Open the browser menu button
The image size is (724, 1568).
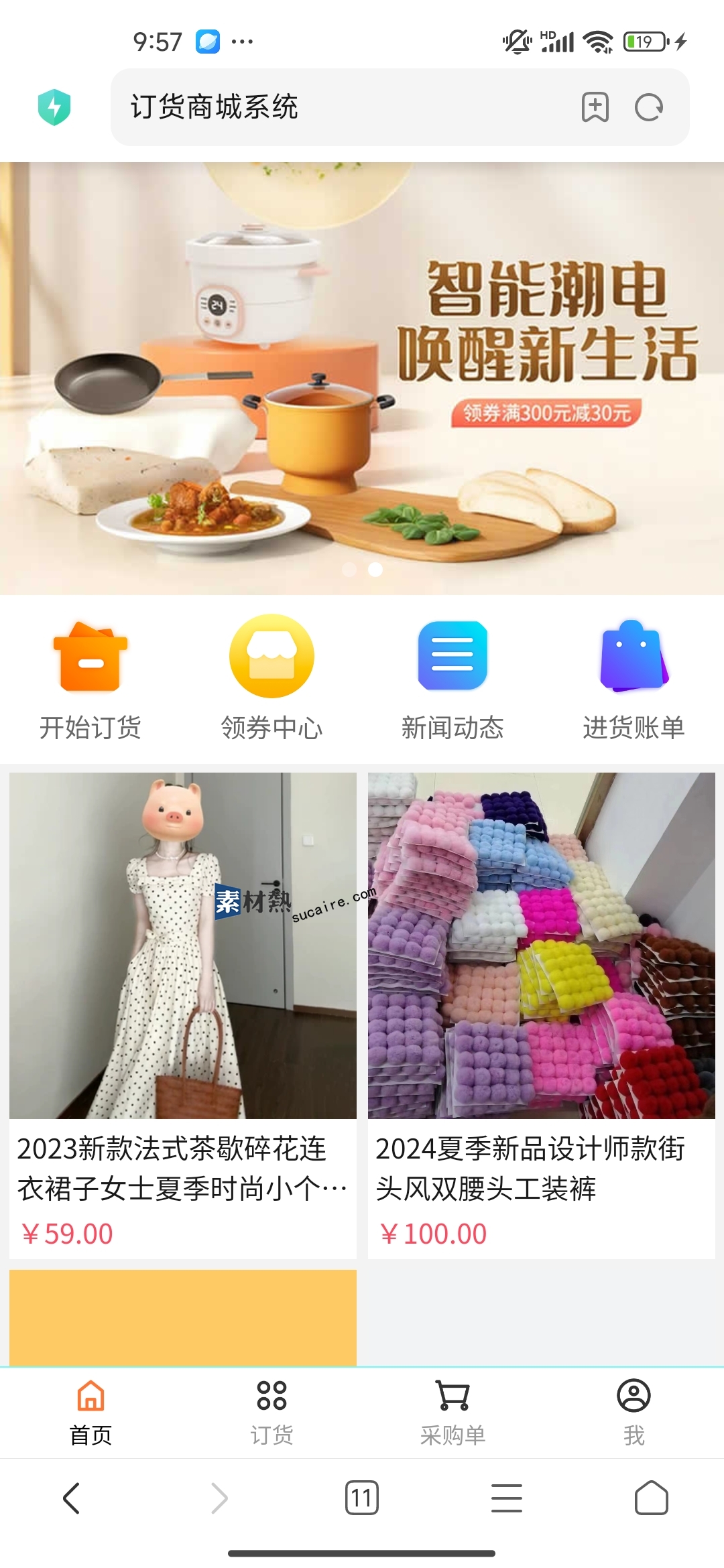507,1498
